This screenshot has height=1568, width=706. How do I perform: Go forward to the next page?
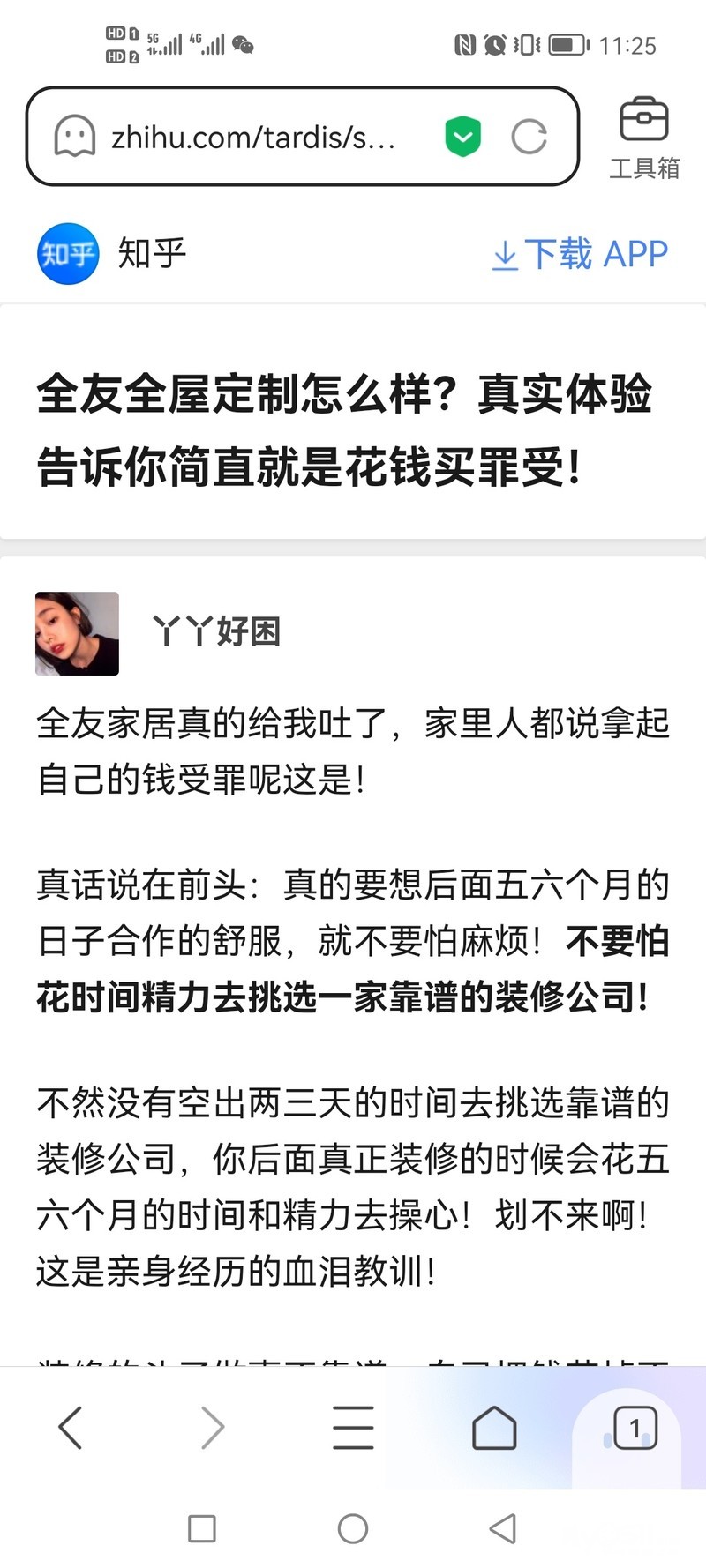[212, 1427]
